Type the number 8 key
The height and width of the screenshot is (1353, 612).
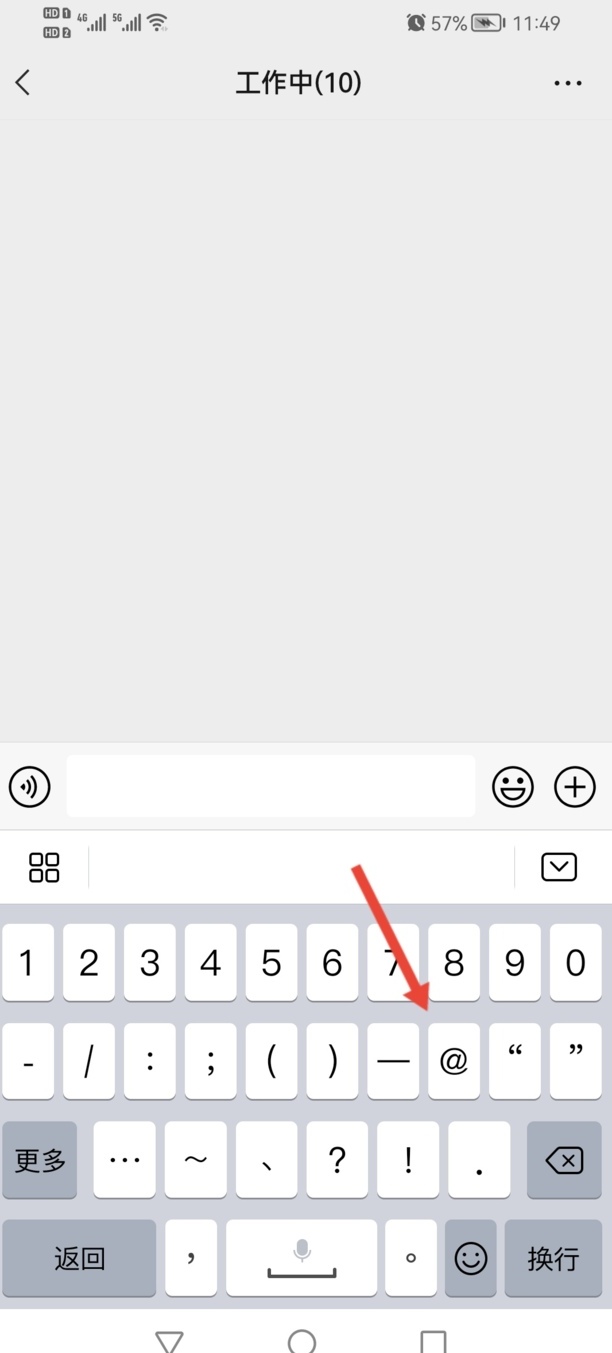coord(454,963)
